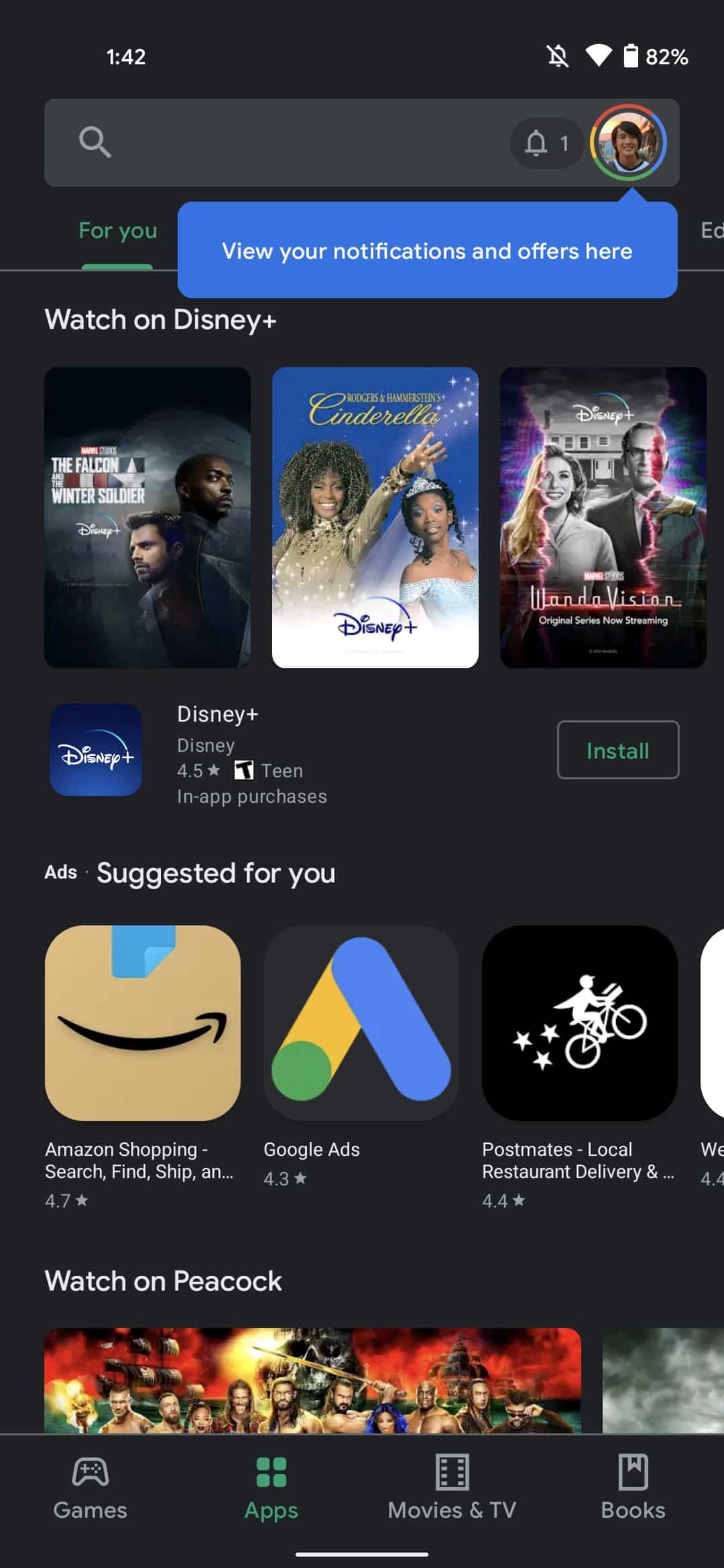The width and height of the screenshot is (724, 1568).
Task: Open the account profile avatar
Action: (628, 143)
